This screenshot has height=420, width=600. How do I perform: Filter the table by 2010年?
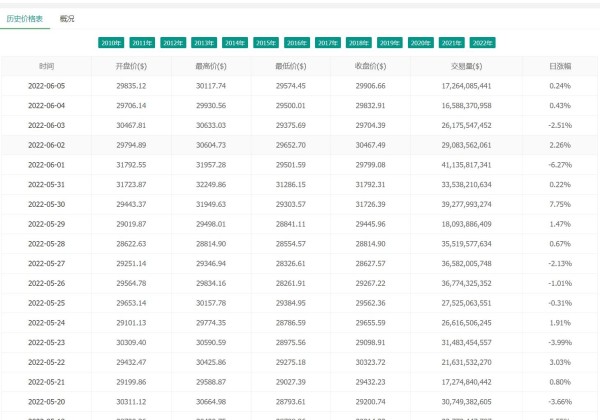click(111, 44)
